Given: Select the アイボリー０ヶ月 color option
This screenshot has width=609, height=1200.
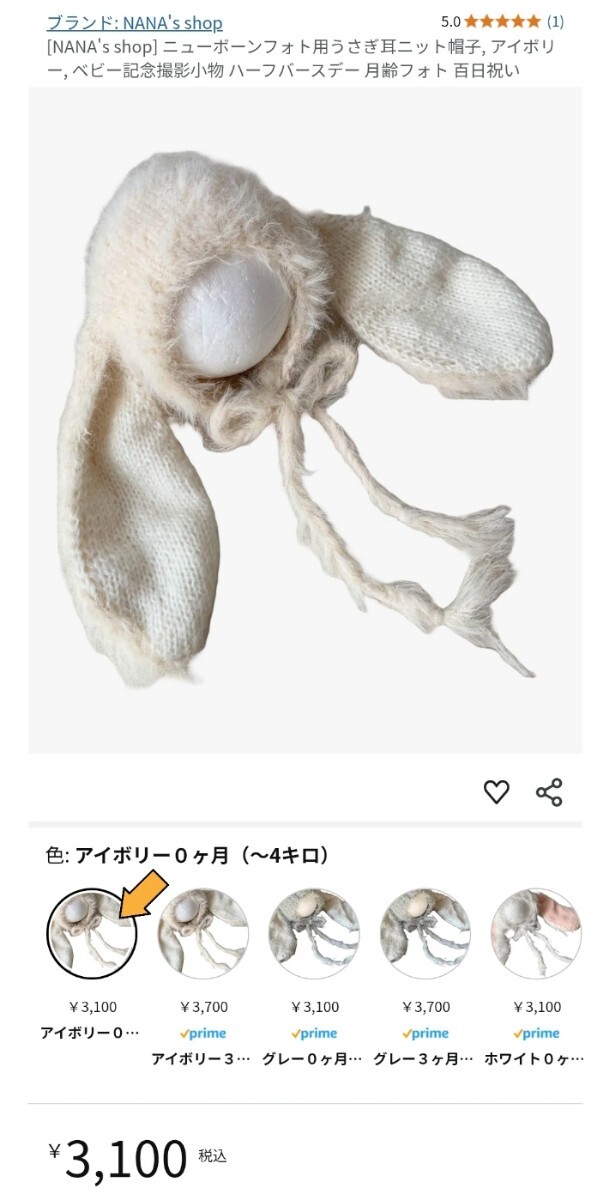Looking at the screenshot, I should tap(91, 959).
